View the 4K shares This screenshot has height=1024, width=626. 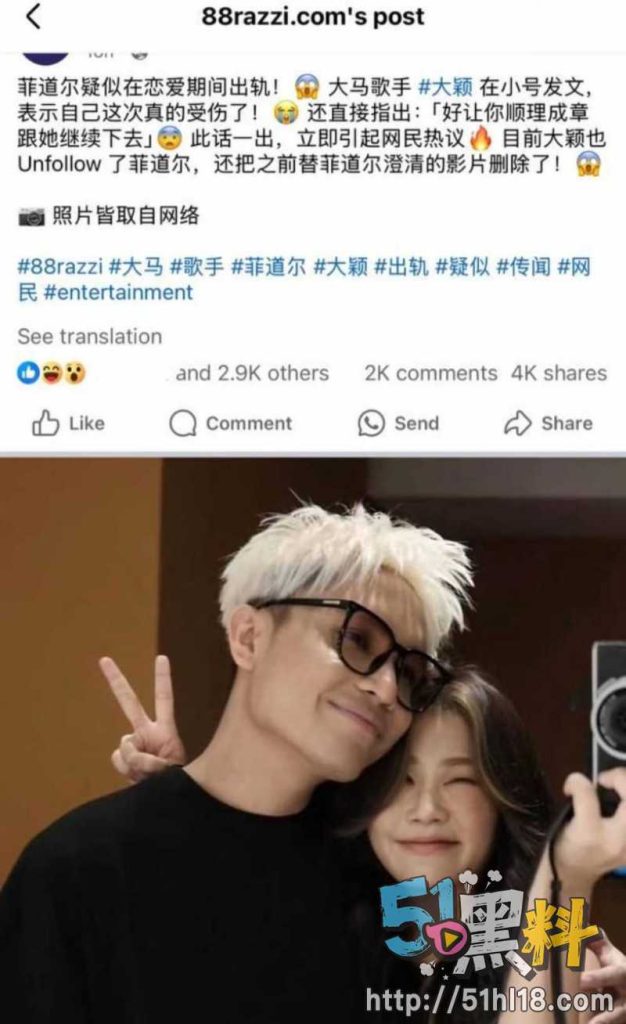pyautogui.click(x=558, y=373)
